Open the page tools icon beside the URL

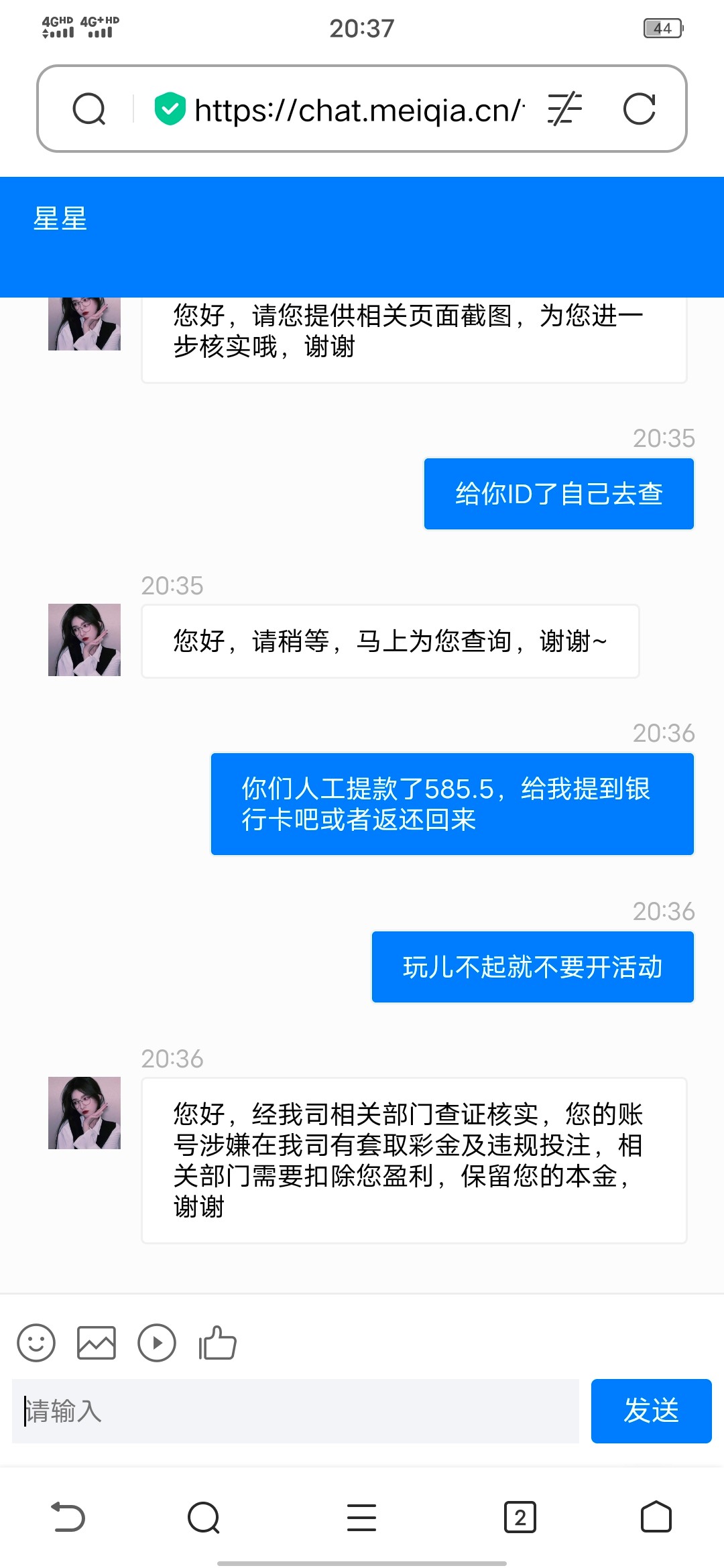point(564,109)
